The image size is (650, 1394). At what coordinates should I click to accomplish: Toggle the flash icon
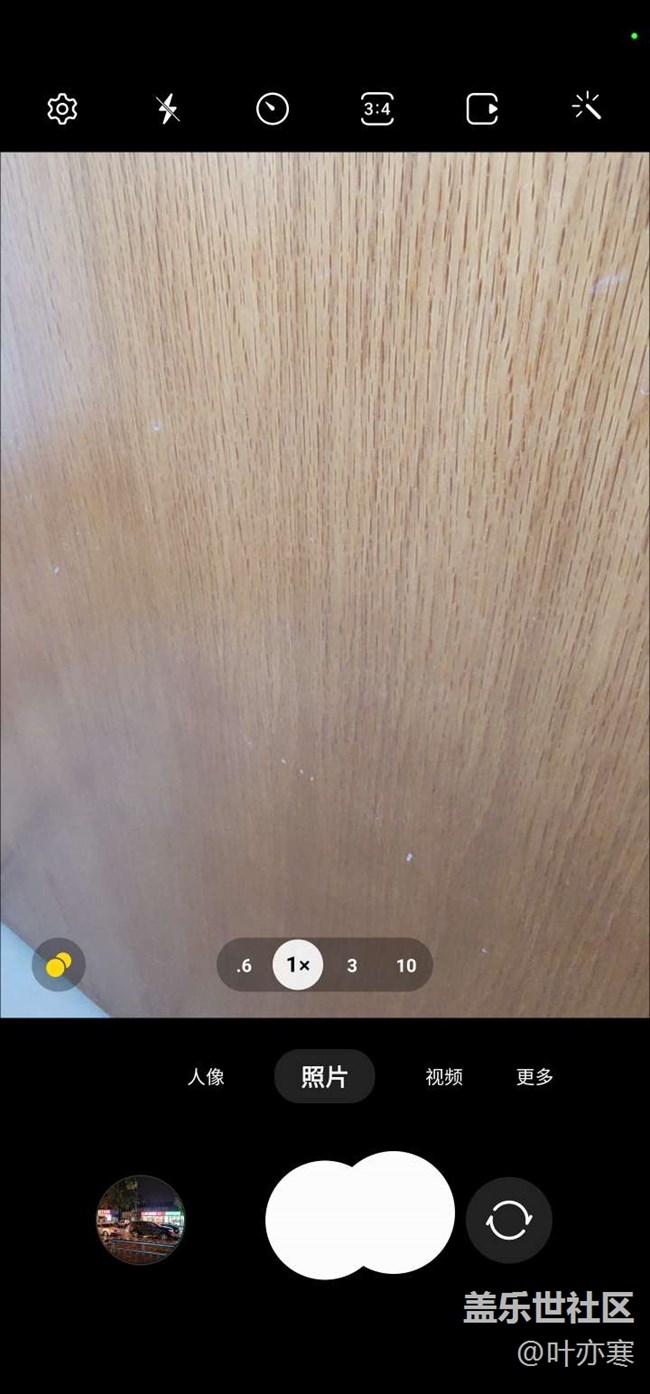pyautogui.click(x=168, y=109)
